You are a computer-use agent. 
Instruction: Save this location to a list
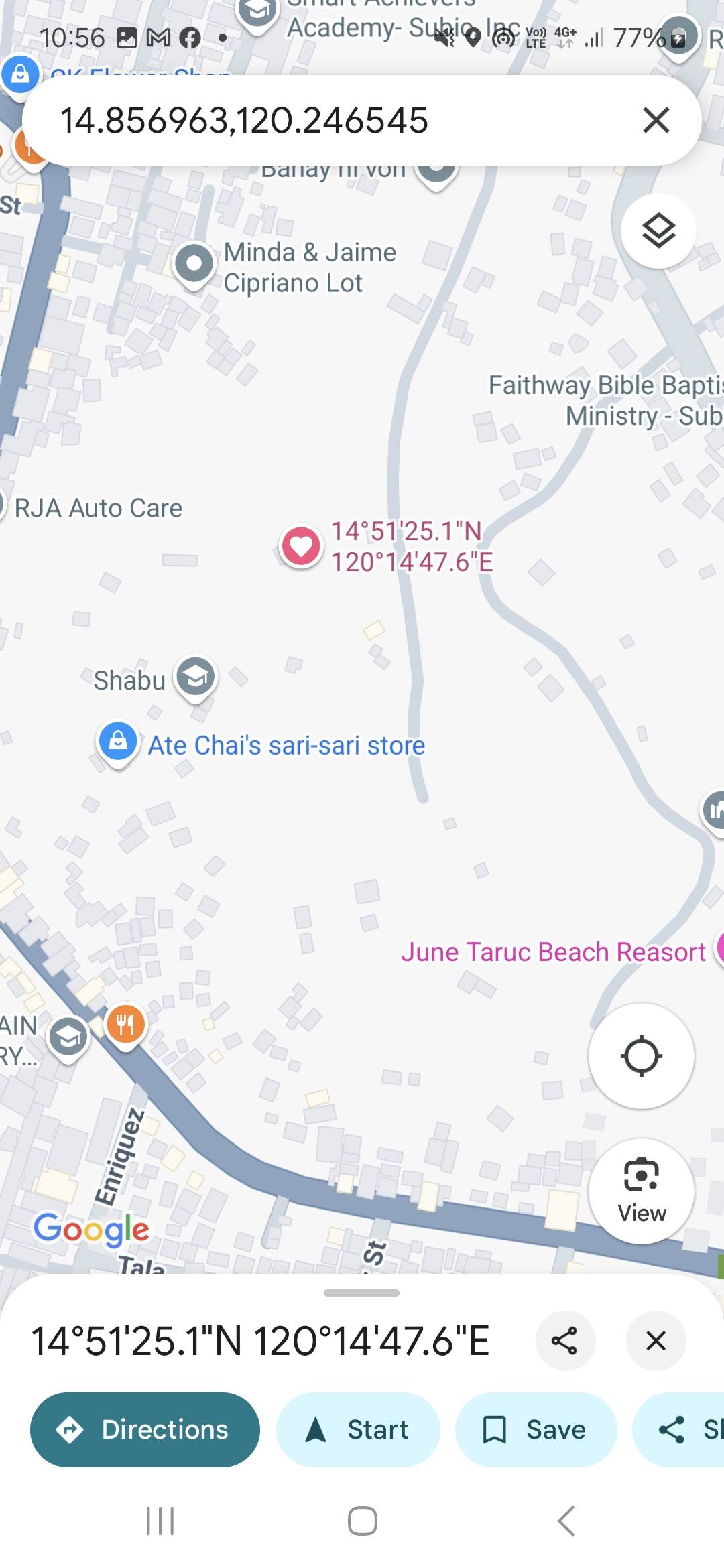(536, 1429)
